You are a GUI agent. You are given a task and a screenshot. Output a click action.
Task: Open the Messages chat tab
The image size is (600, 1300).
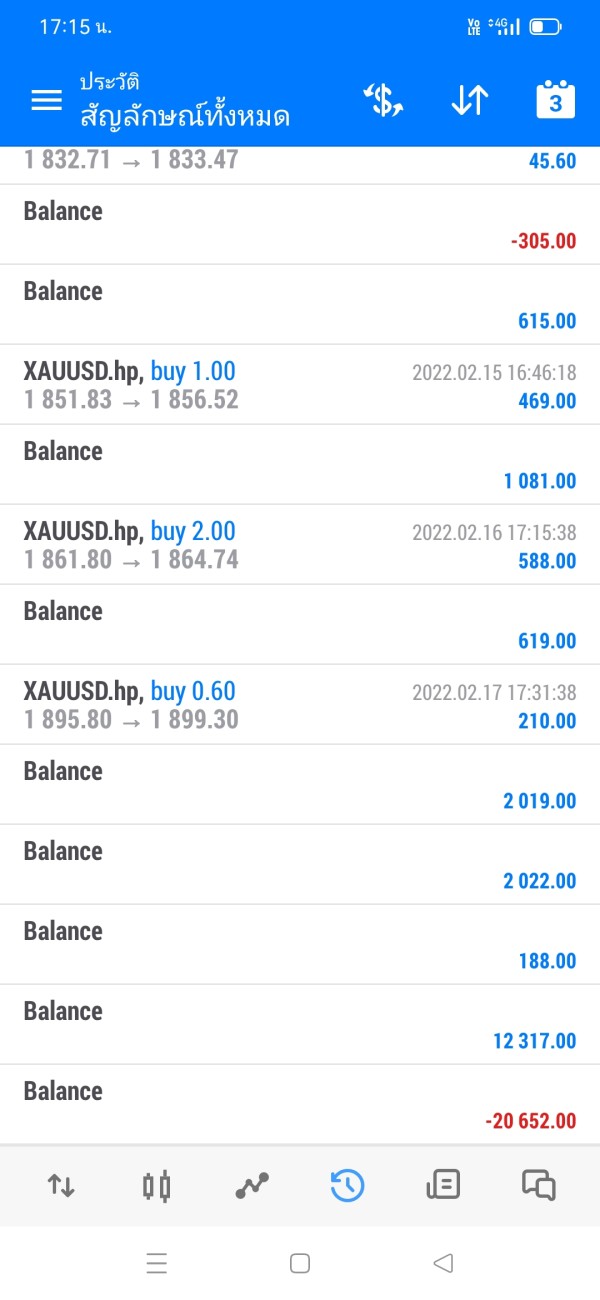pyautogui.click(x=538, y=1186)
